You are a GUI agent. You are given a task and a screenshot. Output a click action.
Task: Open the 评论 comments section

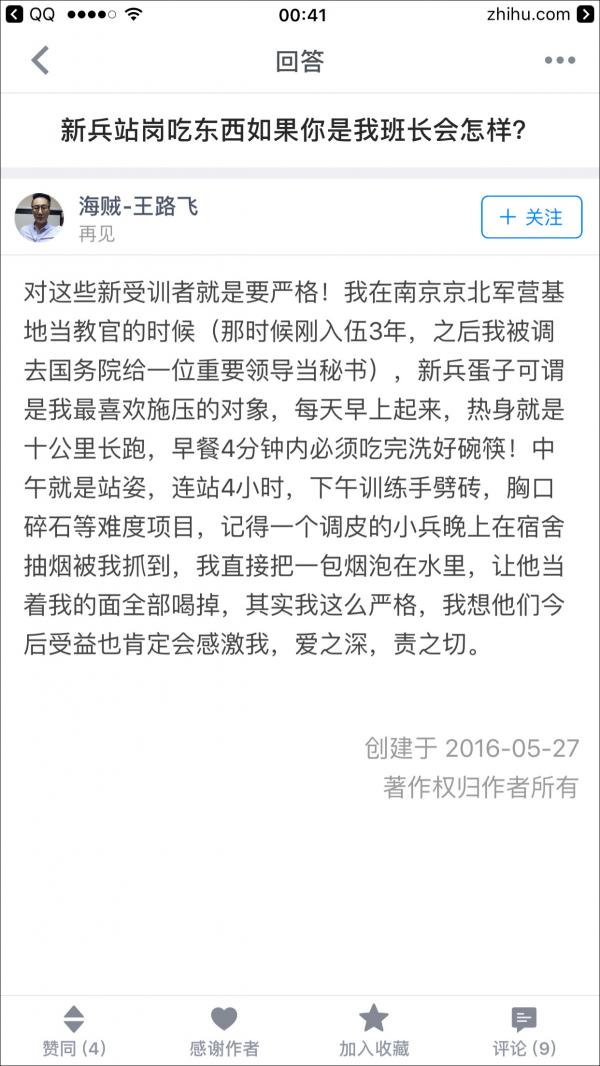click(x=524, y=1031)
